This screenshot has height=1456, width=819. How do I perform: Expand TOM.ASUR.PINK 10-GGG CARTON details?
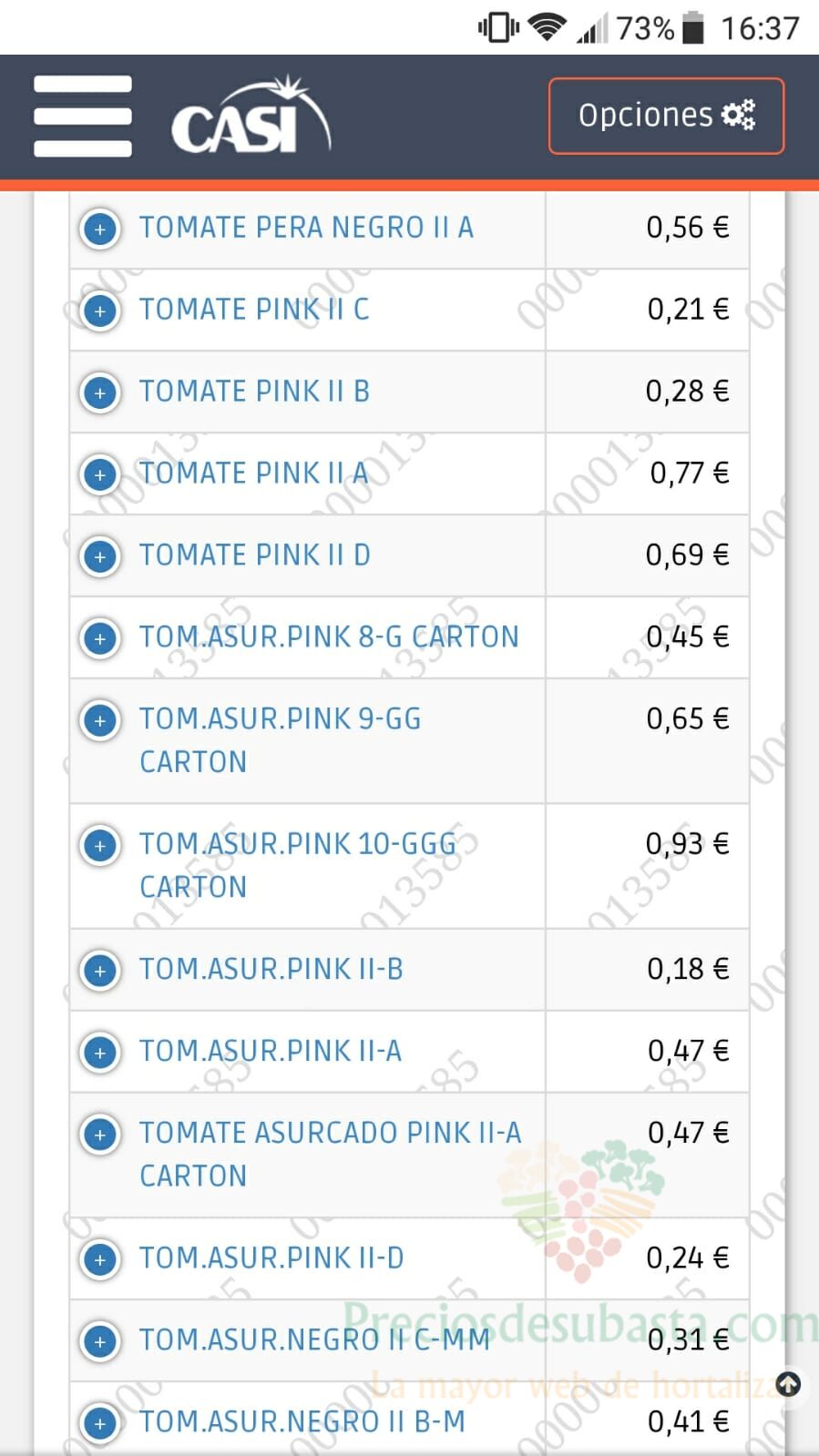coord(100,845)
